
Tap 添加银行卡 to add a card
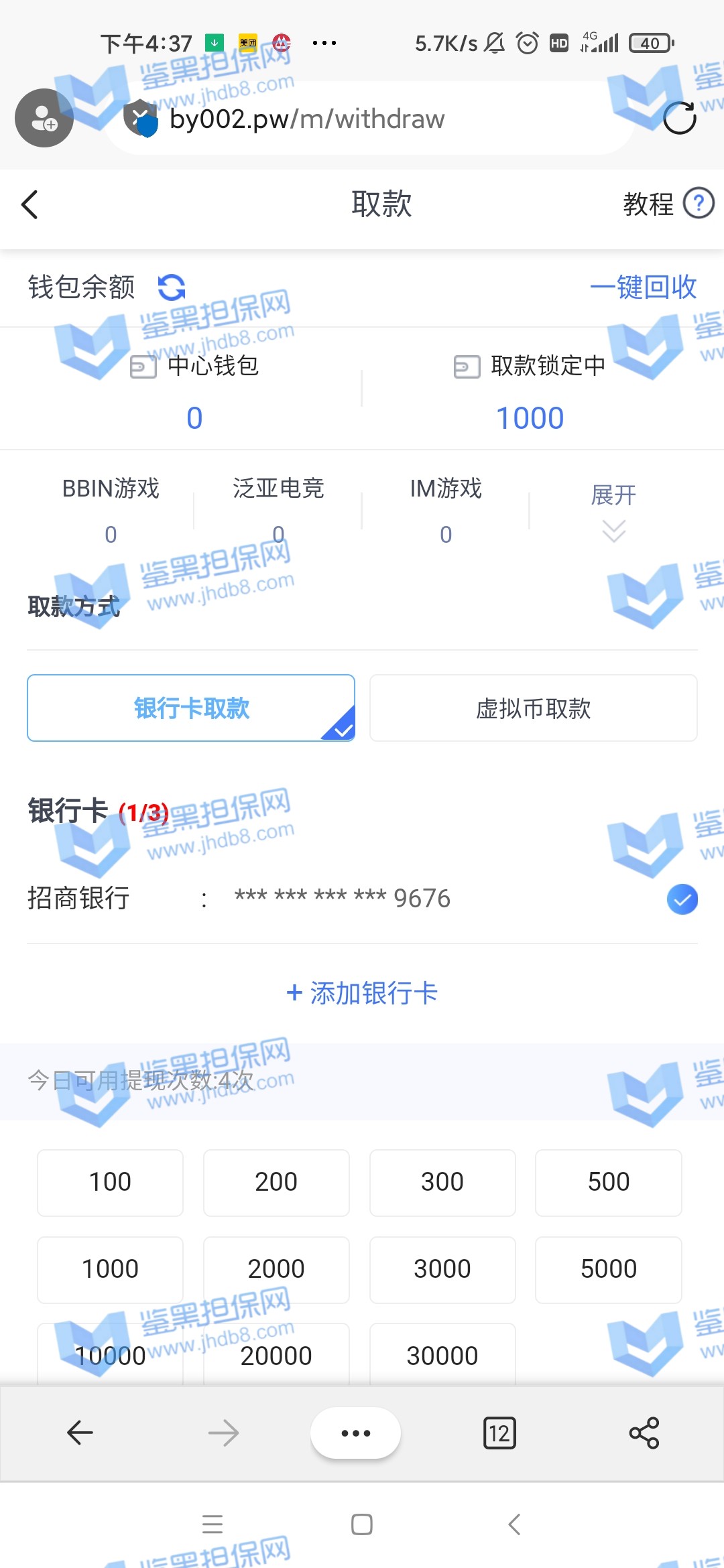point(362,993)
